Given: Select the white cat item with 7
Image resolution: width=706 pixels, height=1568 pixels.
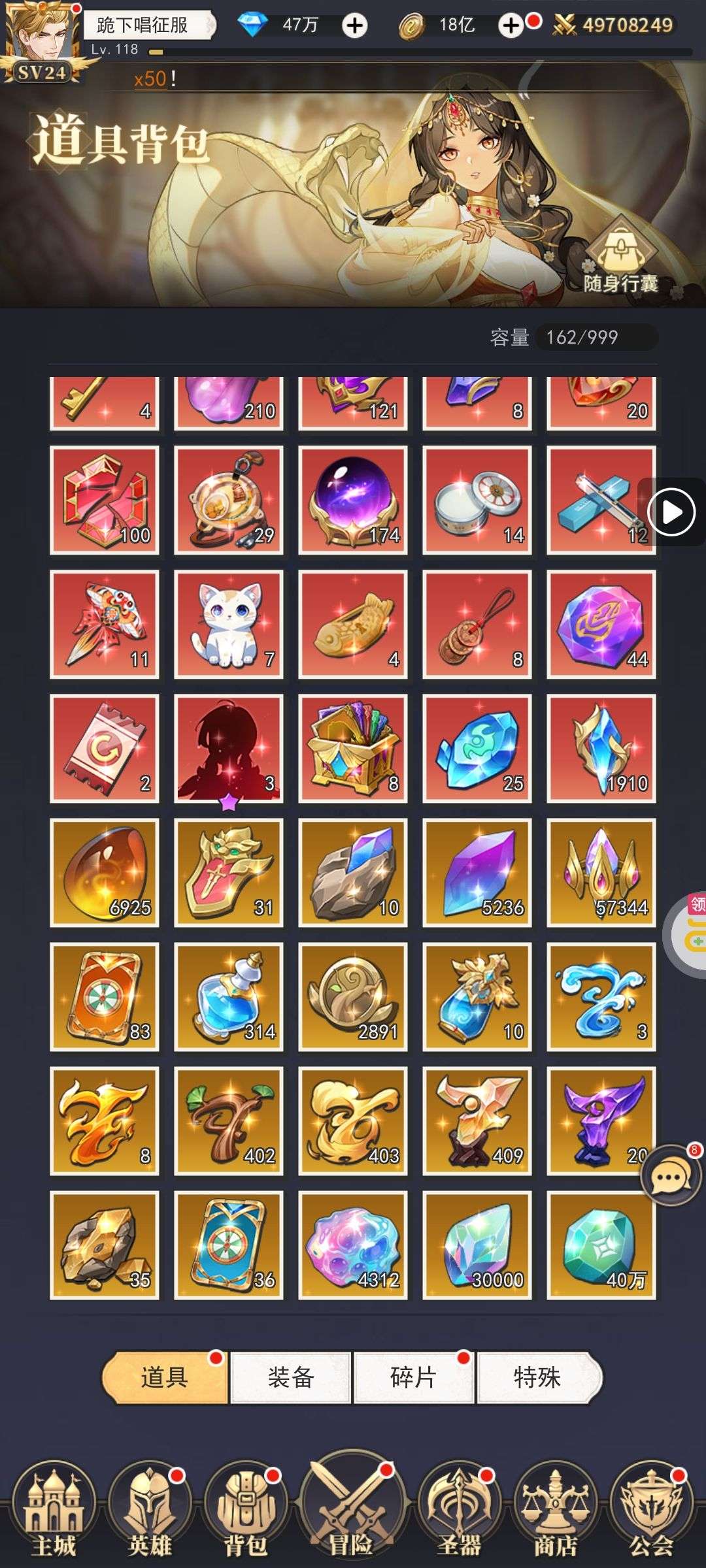Looking at the screenshot, I should pos(228,624).
